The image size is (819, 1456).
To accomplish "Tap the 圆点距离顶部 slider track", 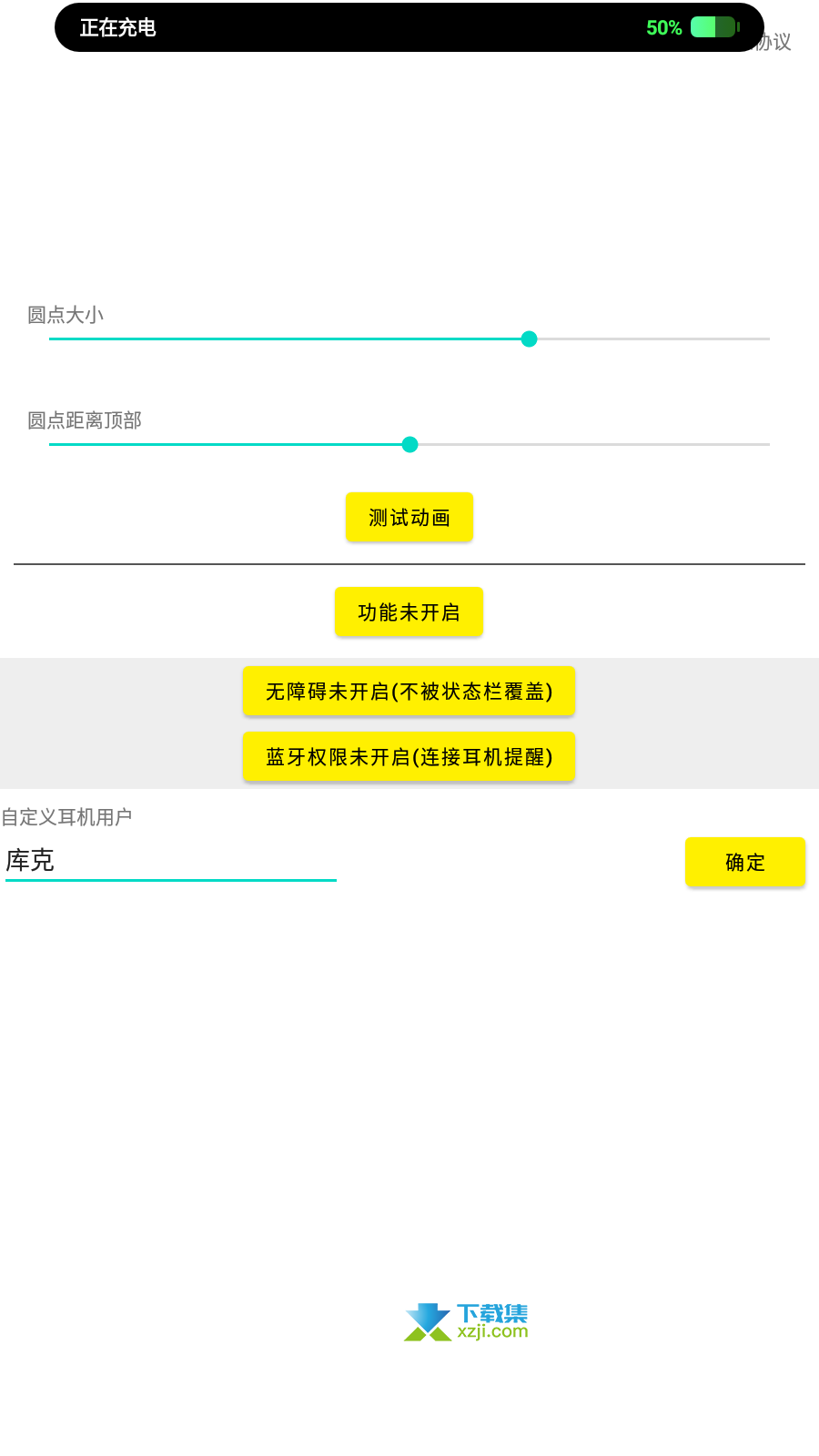I will (x=409, y=445).
